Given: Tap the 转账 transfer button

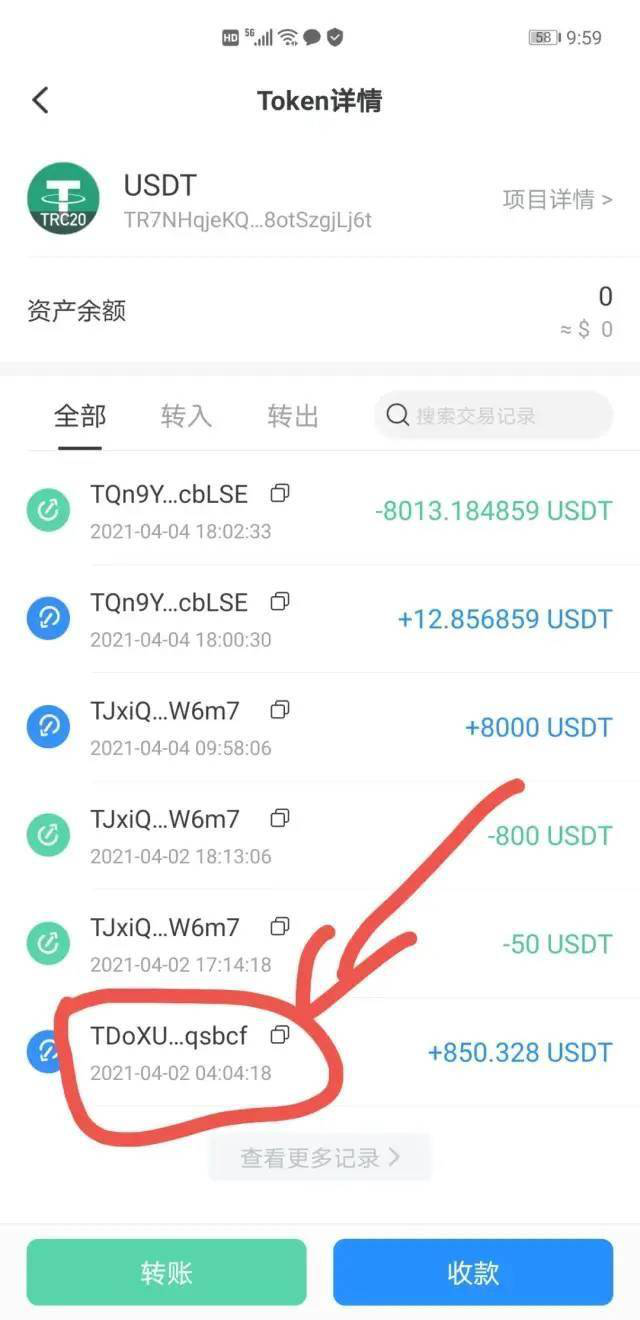Looking at the screenshot, I should click(166, 1272).
